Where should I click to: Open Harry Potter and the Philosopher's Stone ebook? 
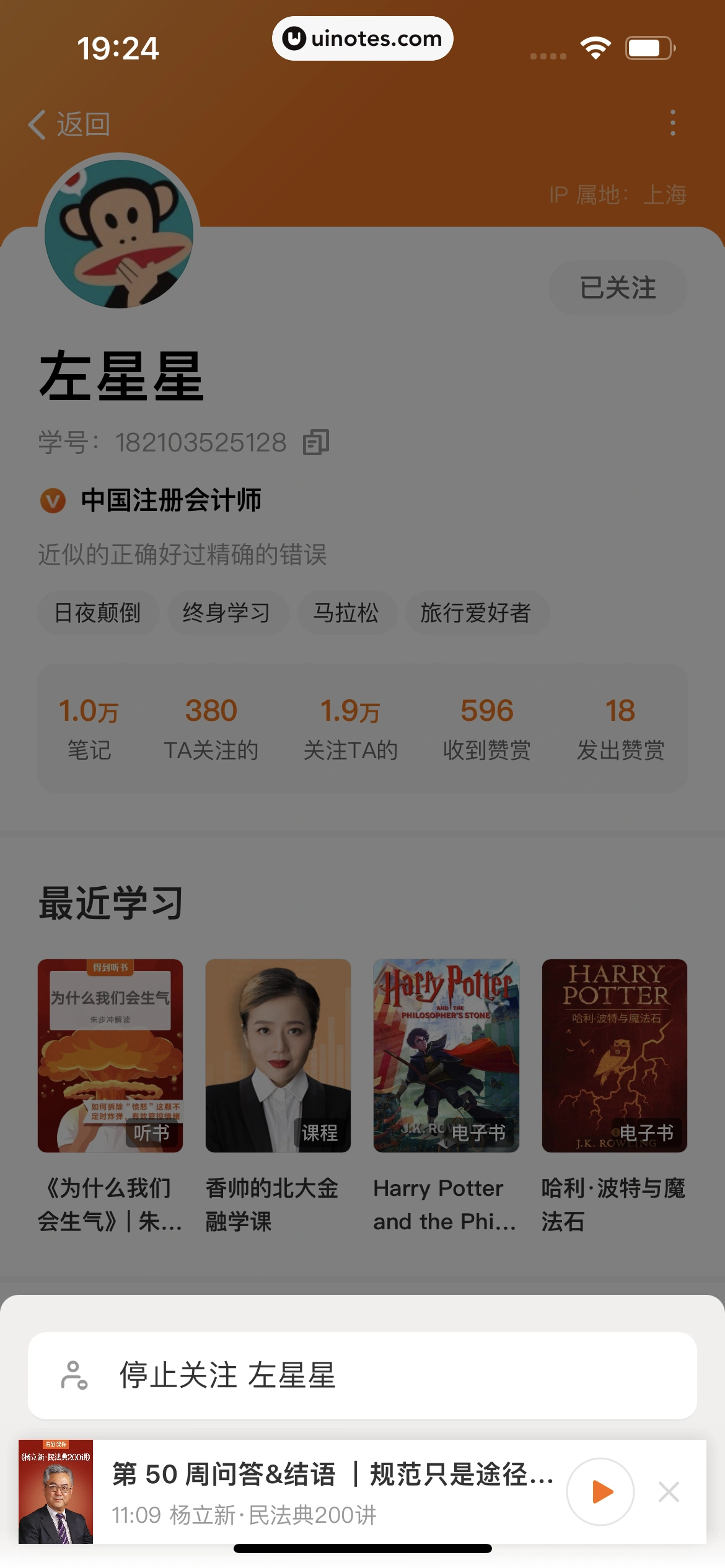tap(446, 1055)
